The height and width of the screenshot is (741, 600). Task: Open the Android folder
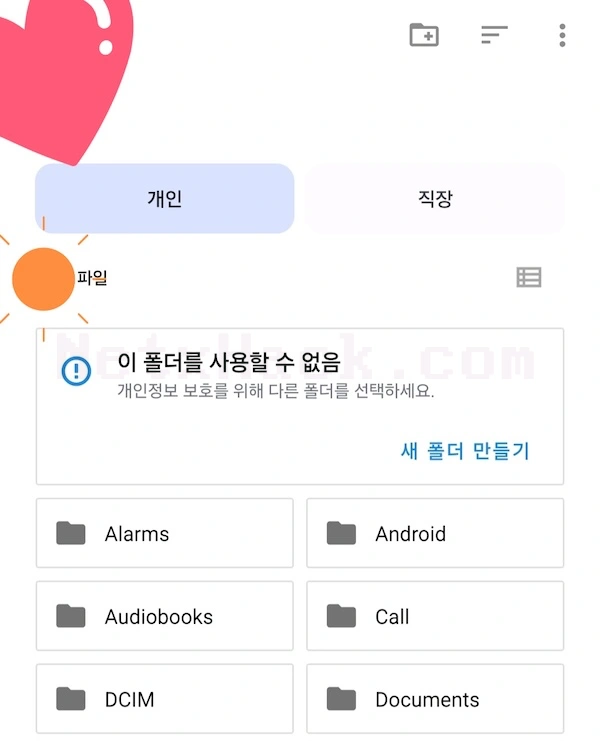tap(435, 533)
